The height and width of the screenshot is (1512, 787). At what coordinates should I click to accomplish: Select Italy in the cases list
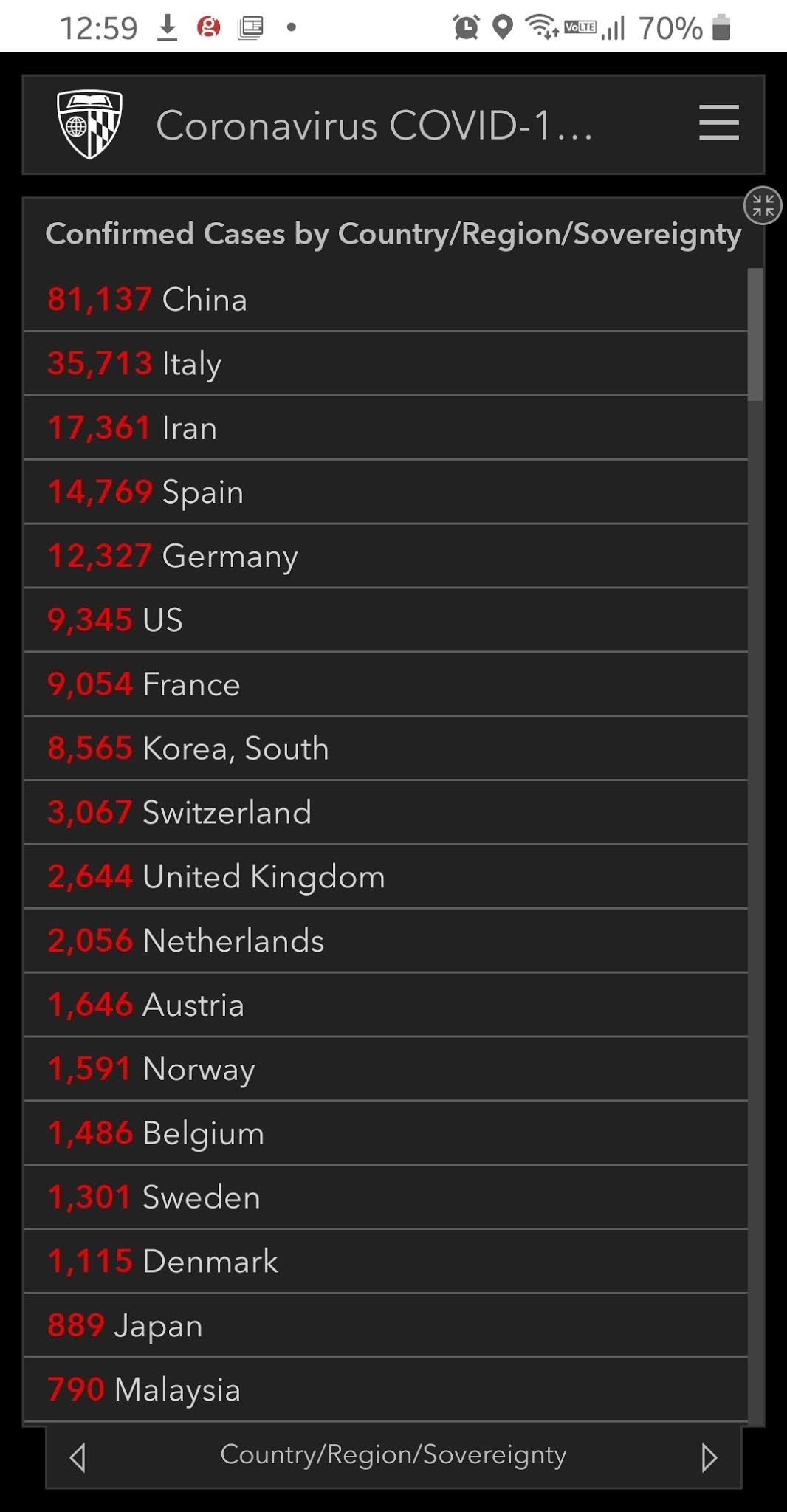coord(385,364)
